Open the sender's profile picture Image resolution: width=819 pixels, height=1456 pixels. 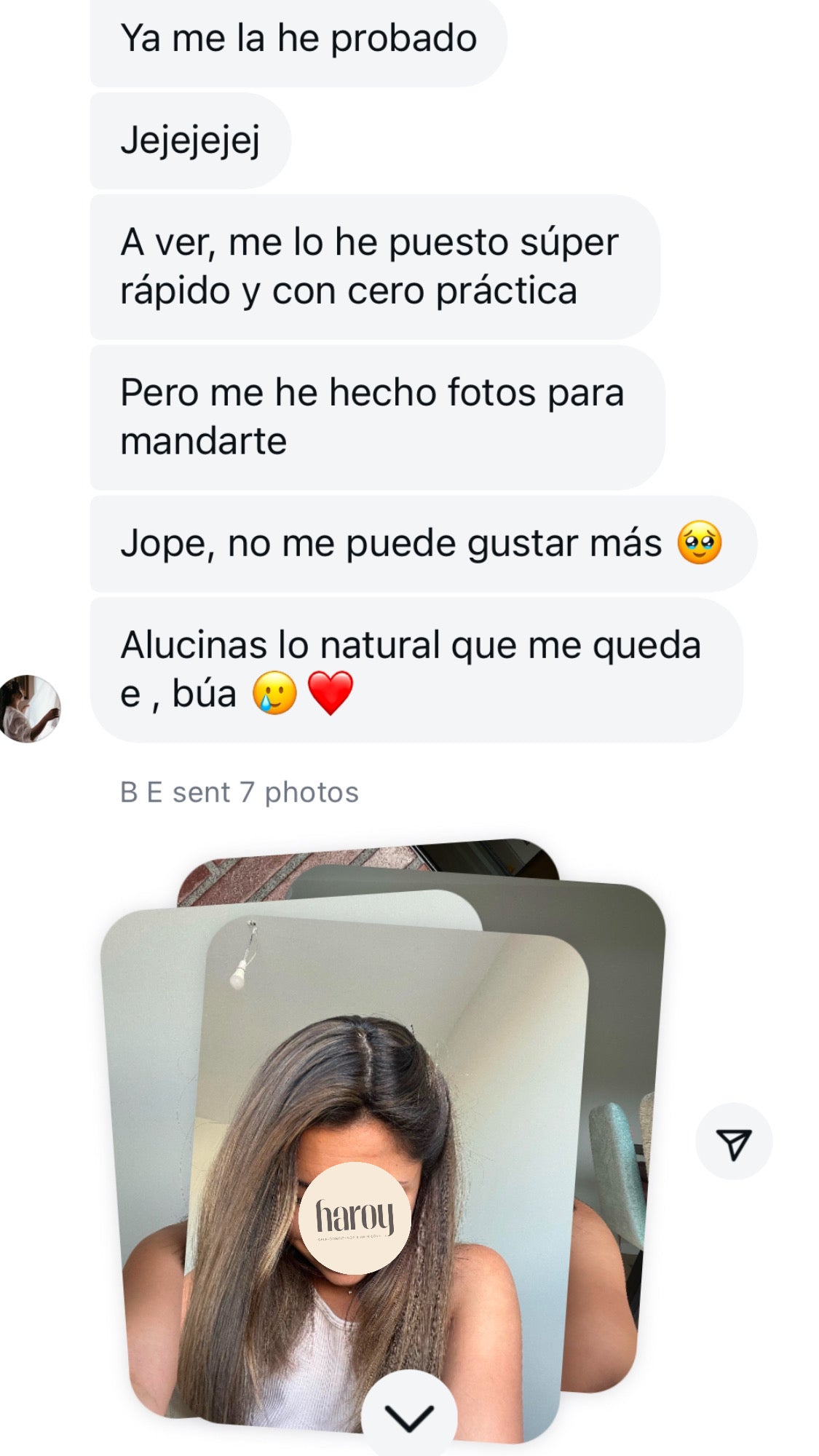click(30, 708)
